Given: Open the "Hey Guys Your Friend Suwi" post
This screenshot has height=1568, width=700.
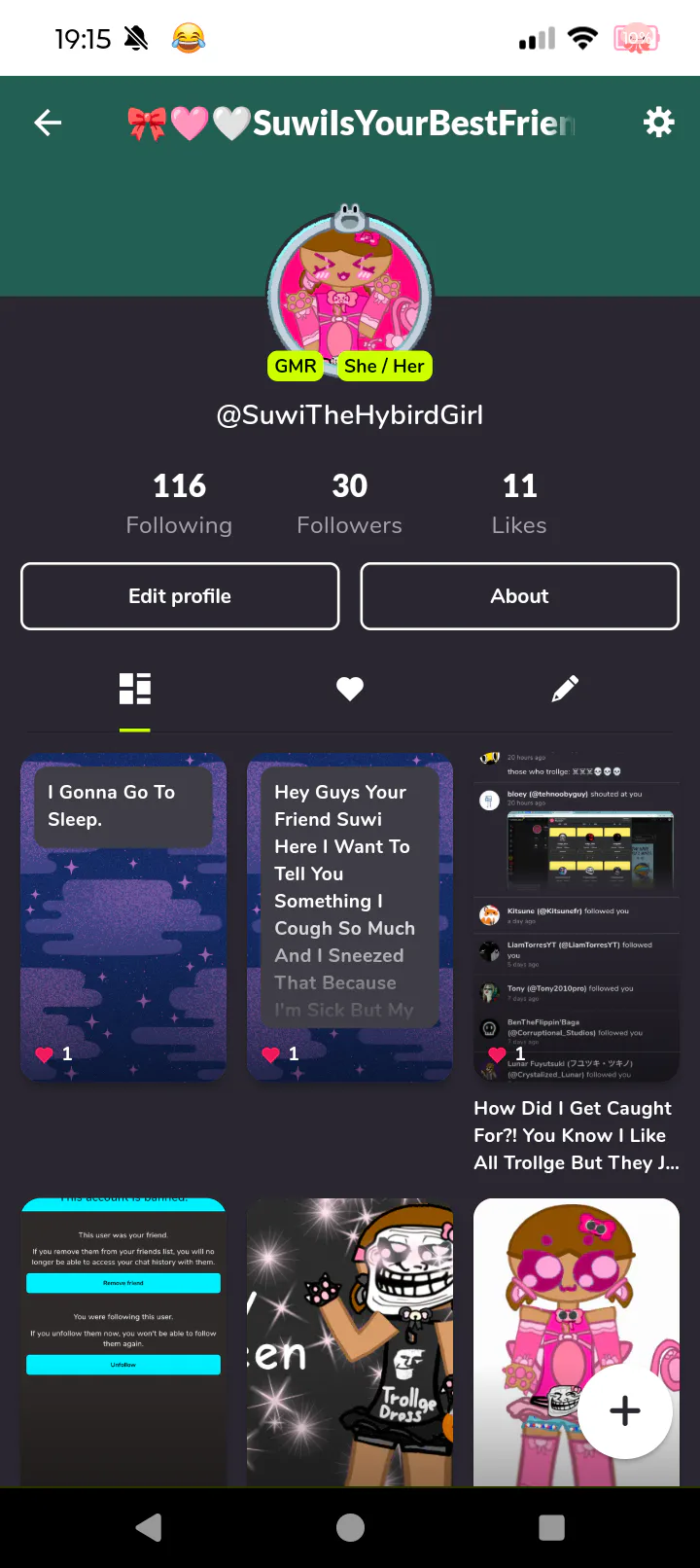Looking at the screenshot, I should (x=350, y=917).
